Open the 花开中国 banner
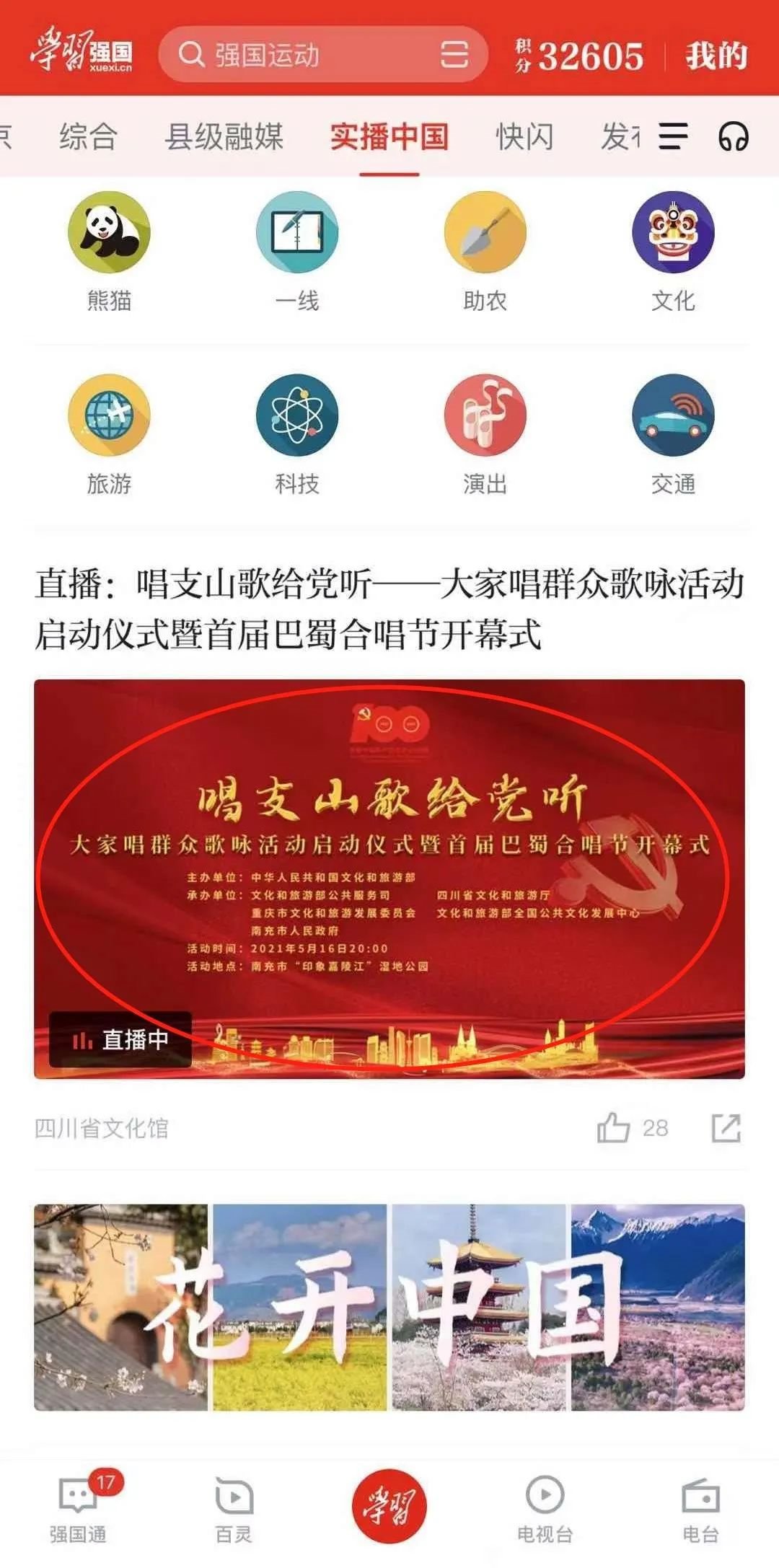This screenshot has height=1568, width=779. pyautogui.click(x=389, y=1307)
